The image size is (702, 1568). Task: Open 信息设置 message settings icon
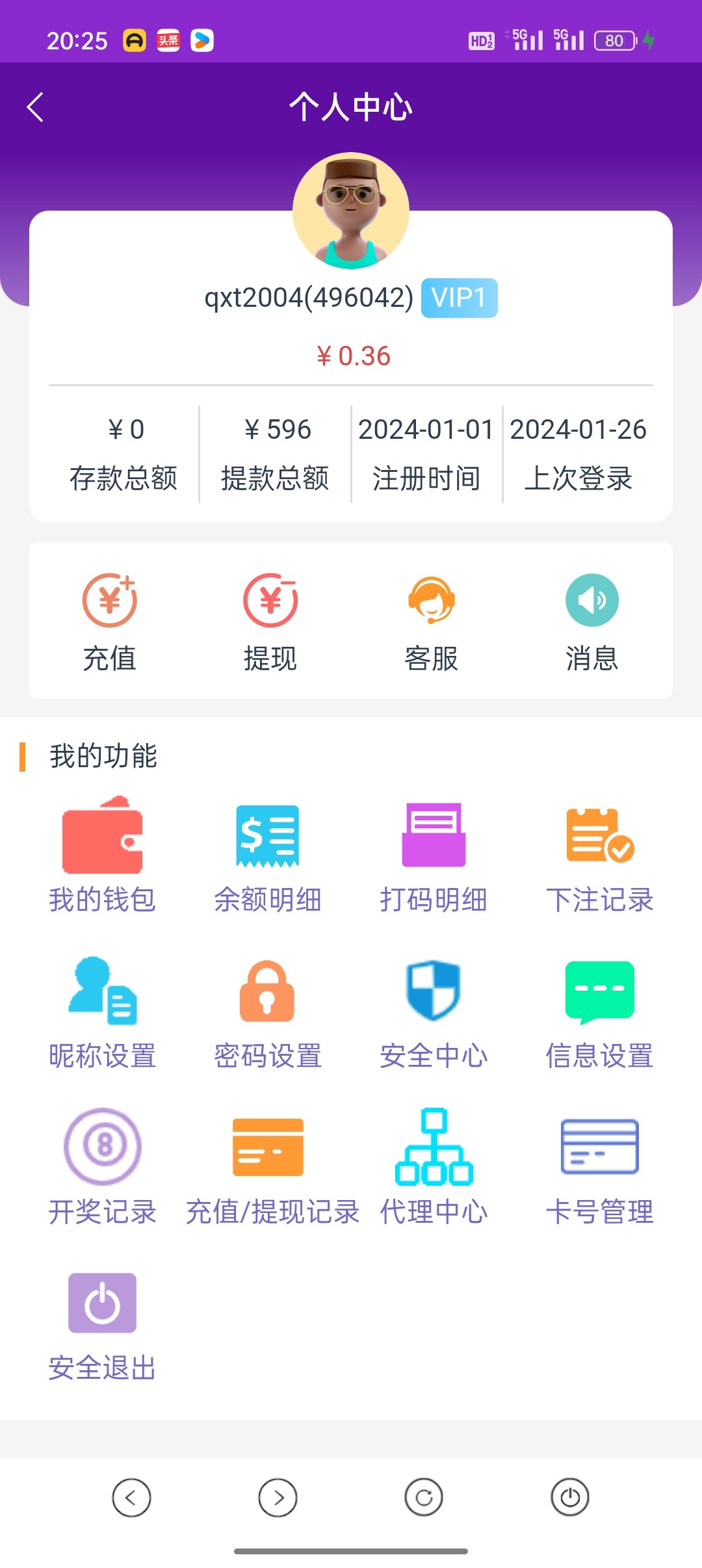click(x=599, y=995)
